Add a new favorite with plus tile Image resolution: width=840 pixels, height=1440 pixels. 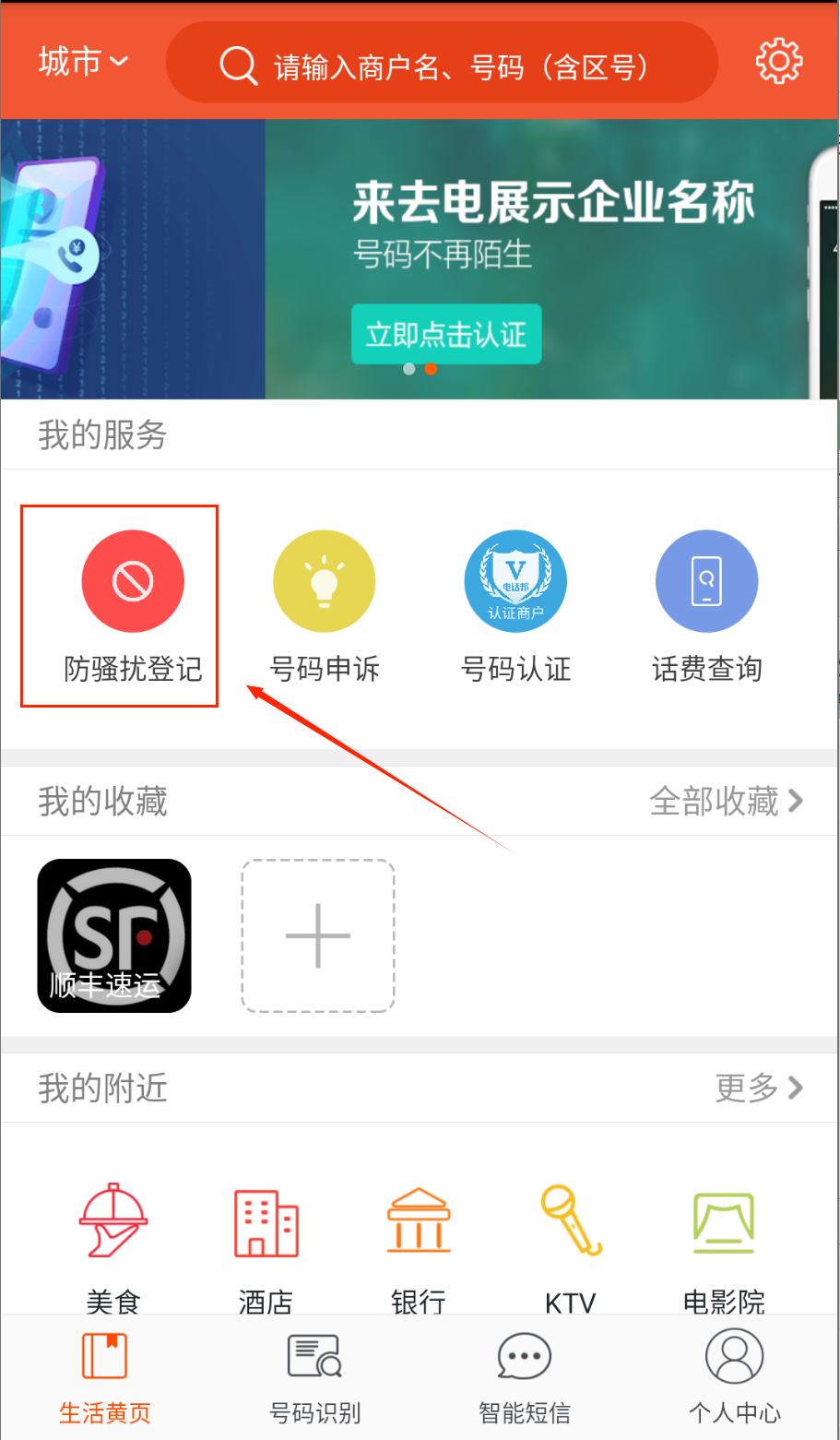pyautogui.click(x=318, y=935)
